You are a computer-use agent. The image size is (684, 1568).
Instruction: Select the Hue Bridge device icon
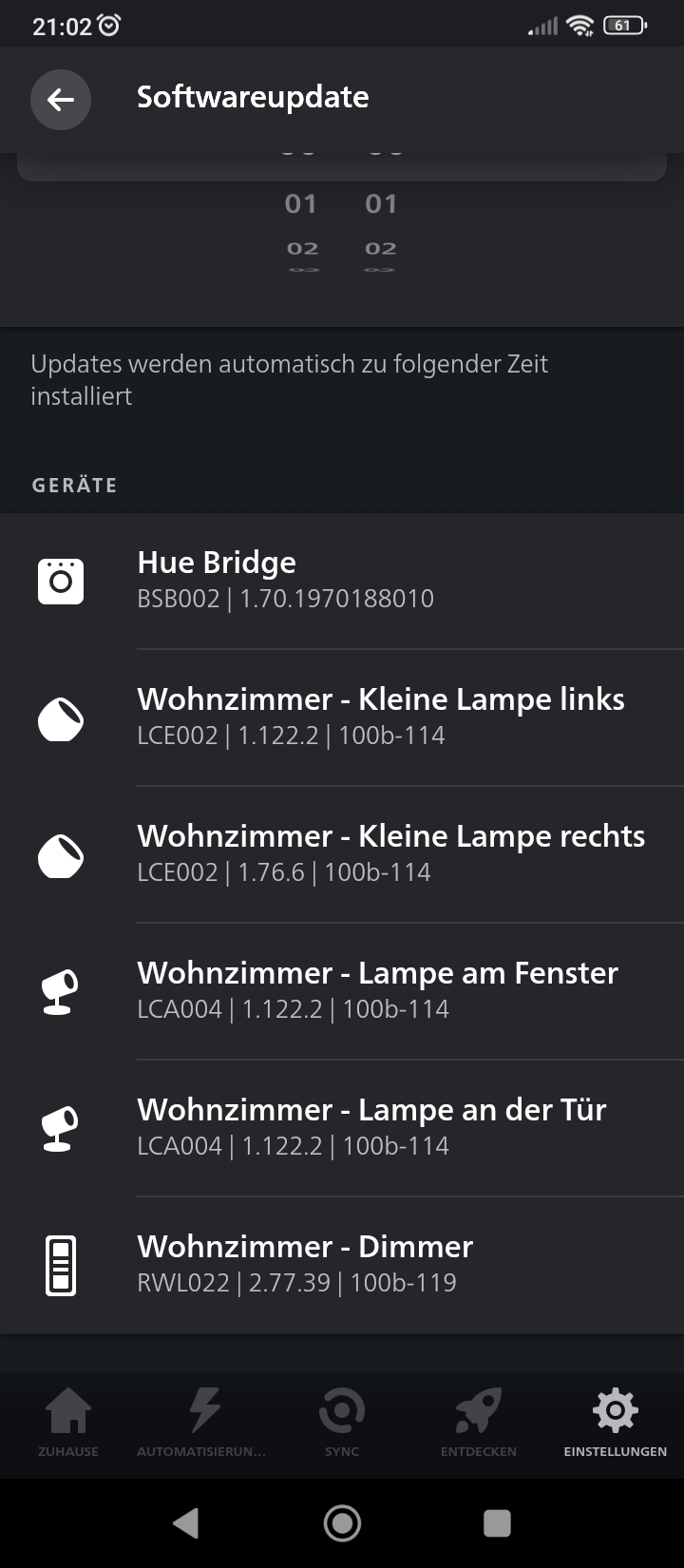coord(60,580)
